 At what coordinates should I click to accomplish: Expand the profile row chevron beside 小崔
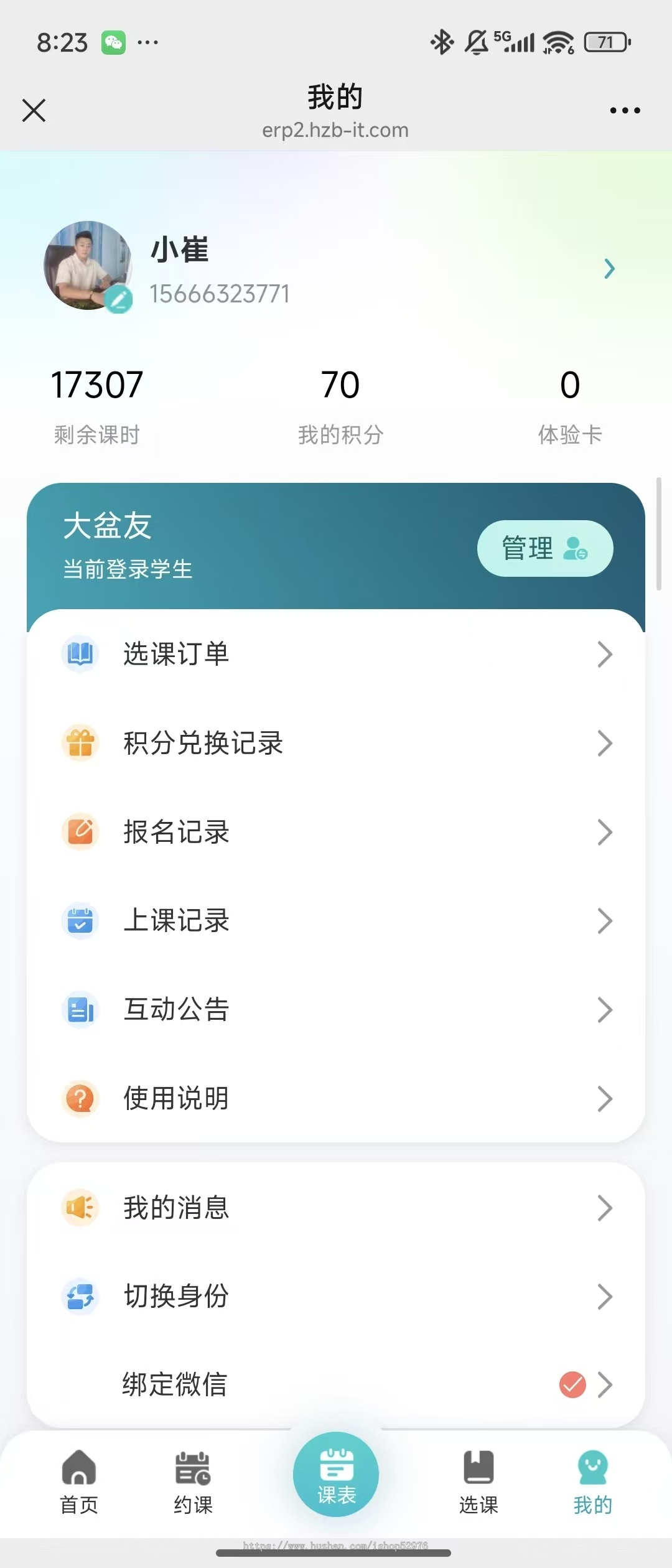click(610, 269)
